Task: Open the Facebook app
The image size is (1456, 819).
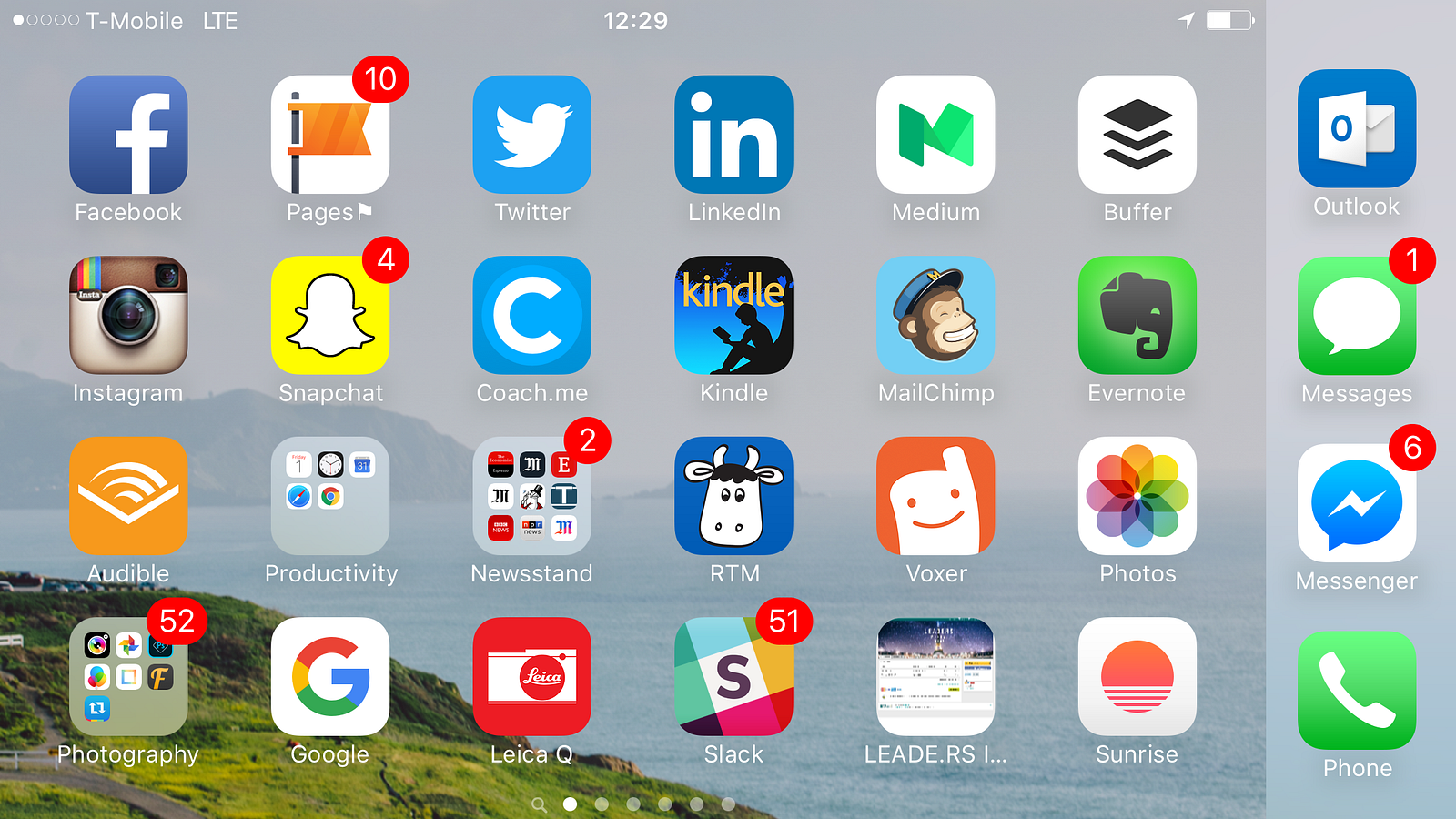Action: (128, 135)
